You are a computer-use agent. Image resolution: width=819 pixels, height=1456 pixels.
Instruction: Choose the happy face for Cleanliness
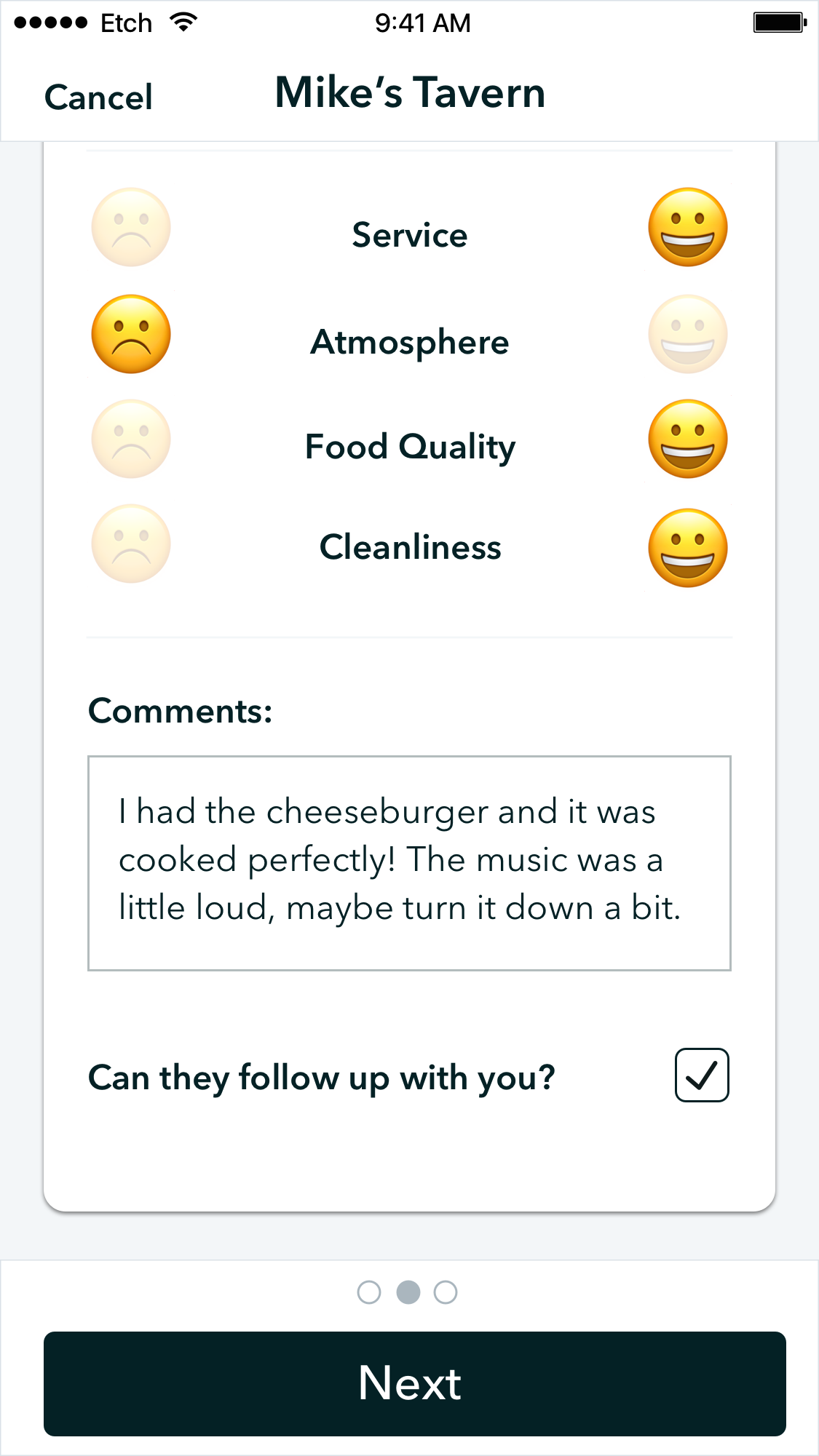click(x=688, y=548)
